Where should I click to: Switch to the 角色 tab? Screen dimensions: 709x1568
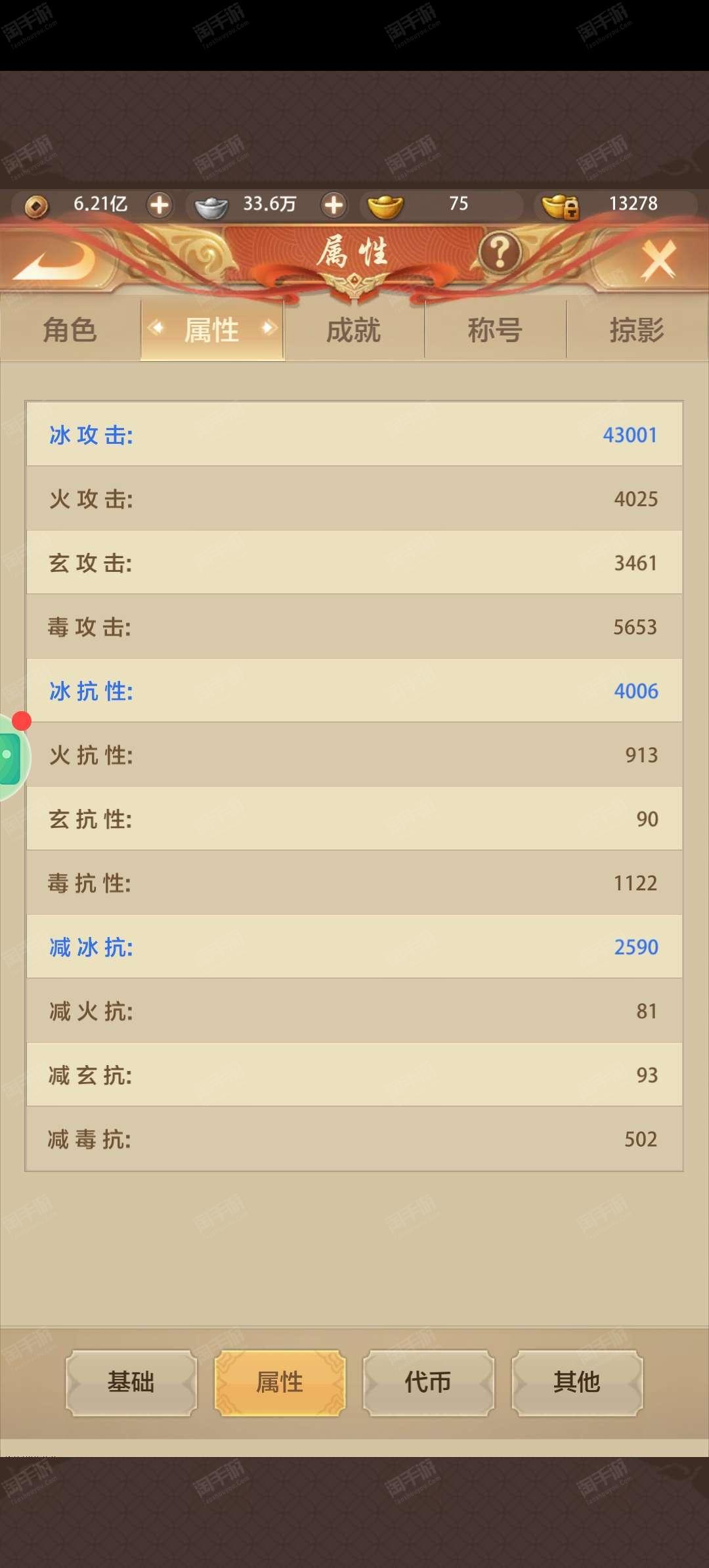70,330
